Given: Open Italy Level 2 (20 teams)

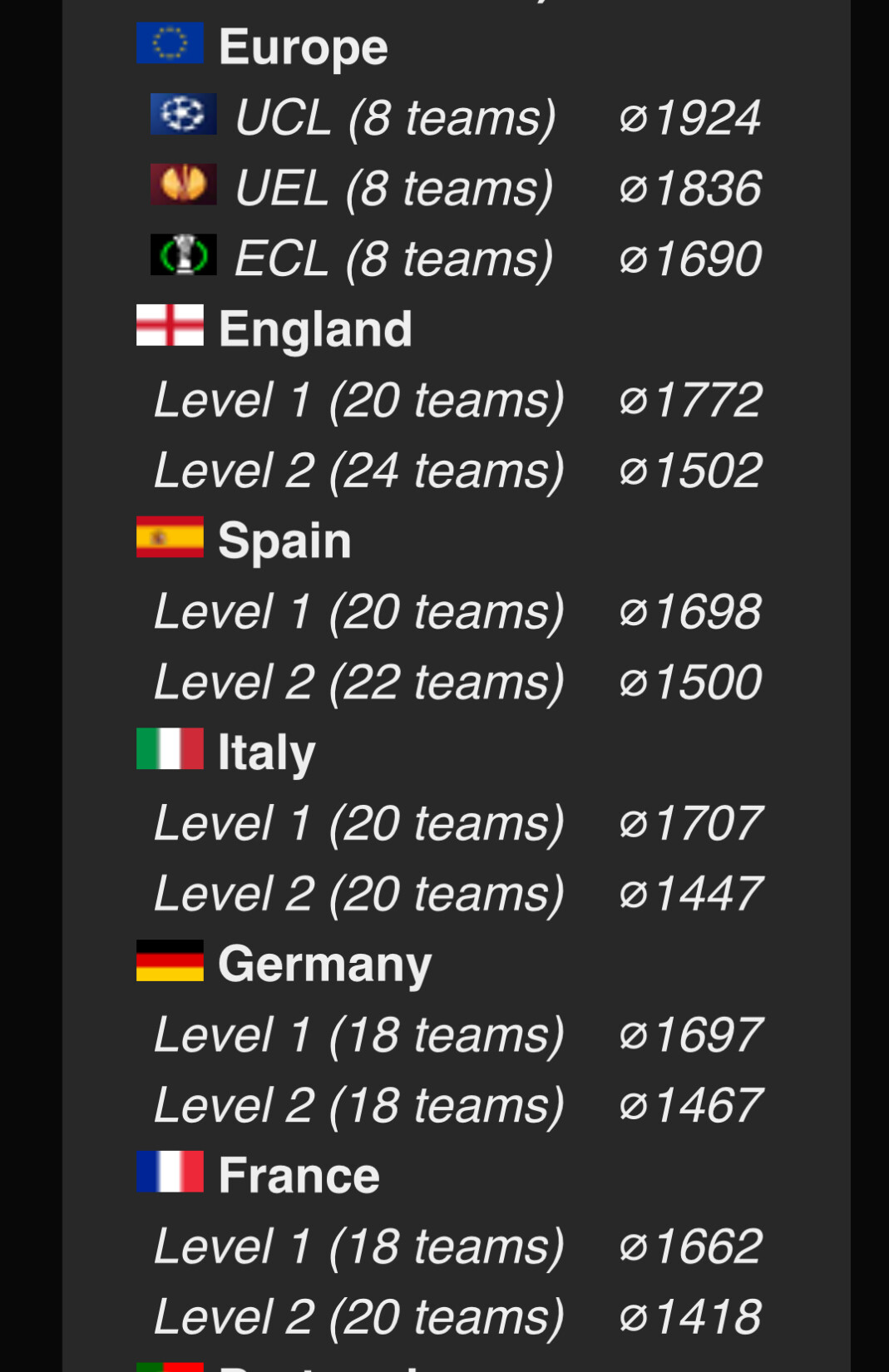Looking at the screenshot, I should (358, 894).
